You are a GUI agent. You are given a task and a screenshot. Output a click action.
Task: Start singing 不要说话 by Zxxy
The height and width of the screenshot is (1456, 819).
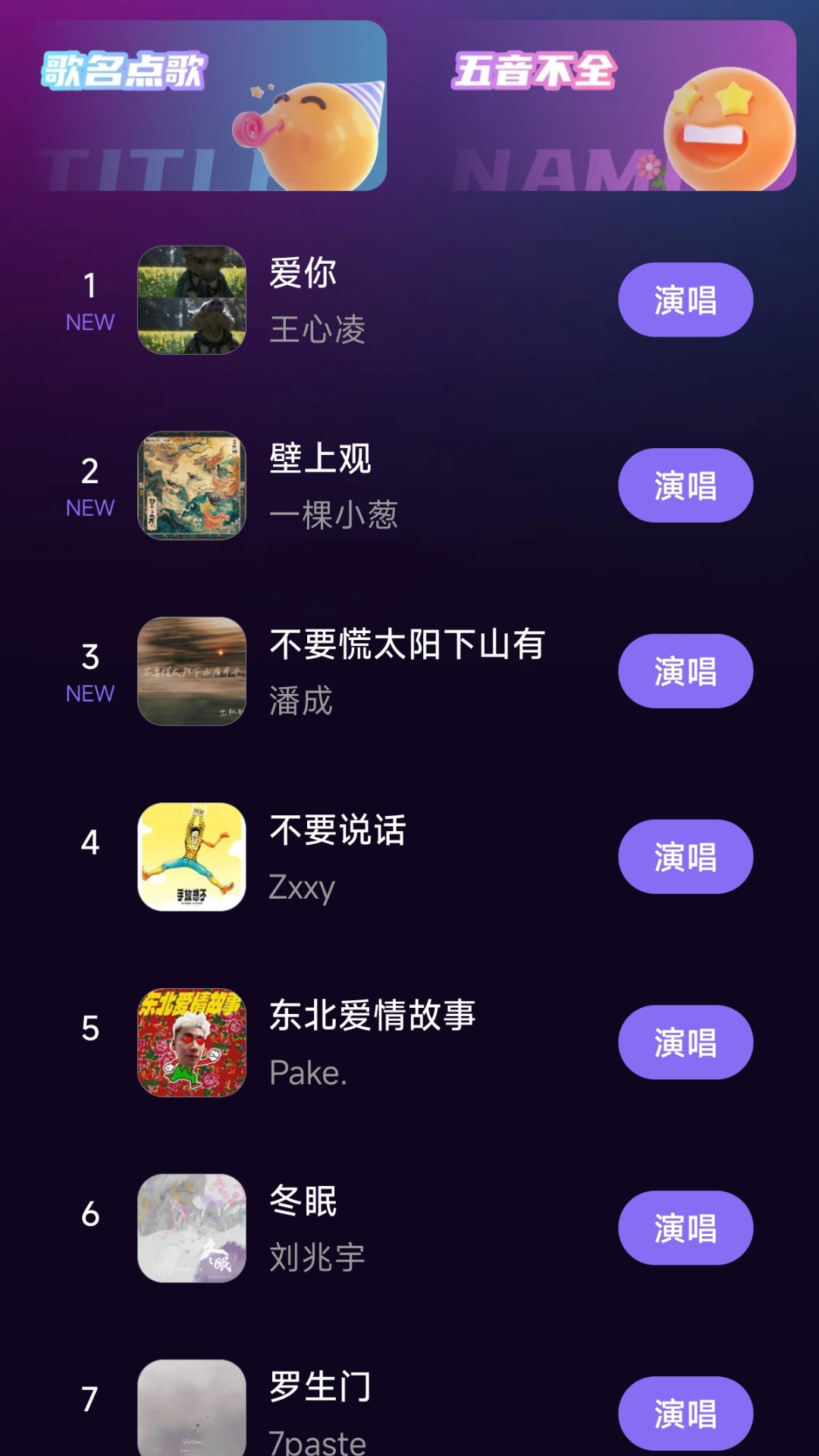(685, 857)
